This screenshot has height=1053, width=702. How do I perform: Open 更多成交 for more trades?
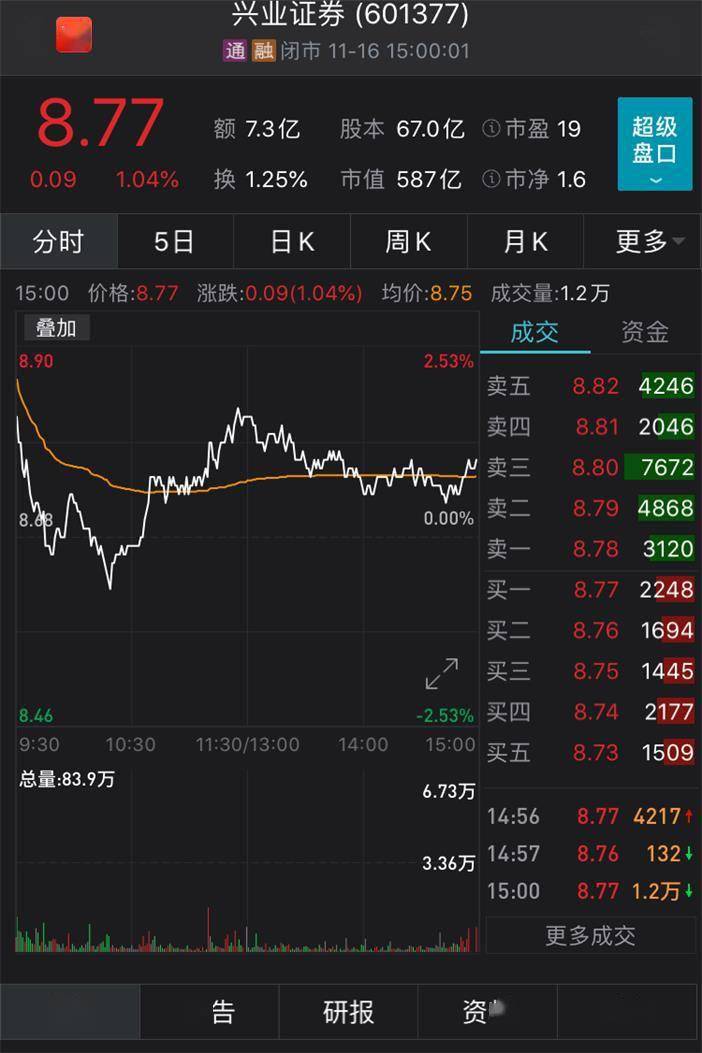click(590, 936)
